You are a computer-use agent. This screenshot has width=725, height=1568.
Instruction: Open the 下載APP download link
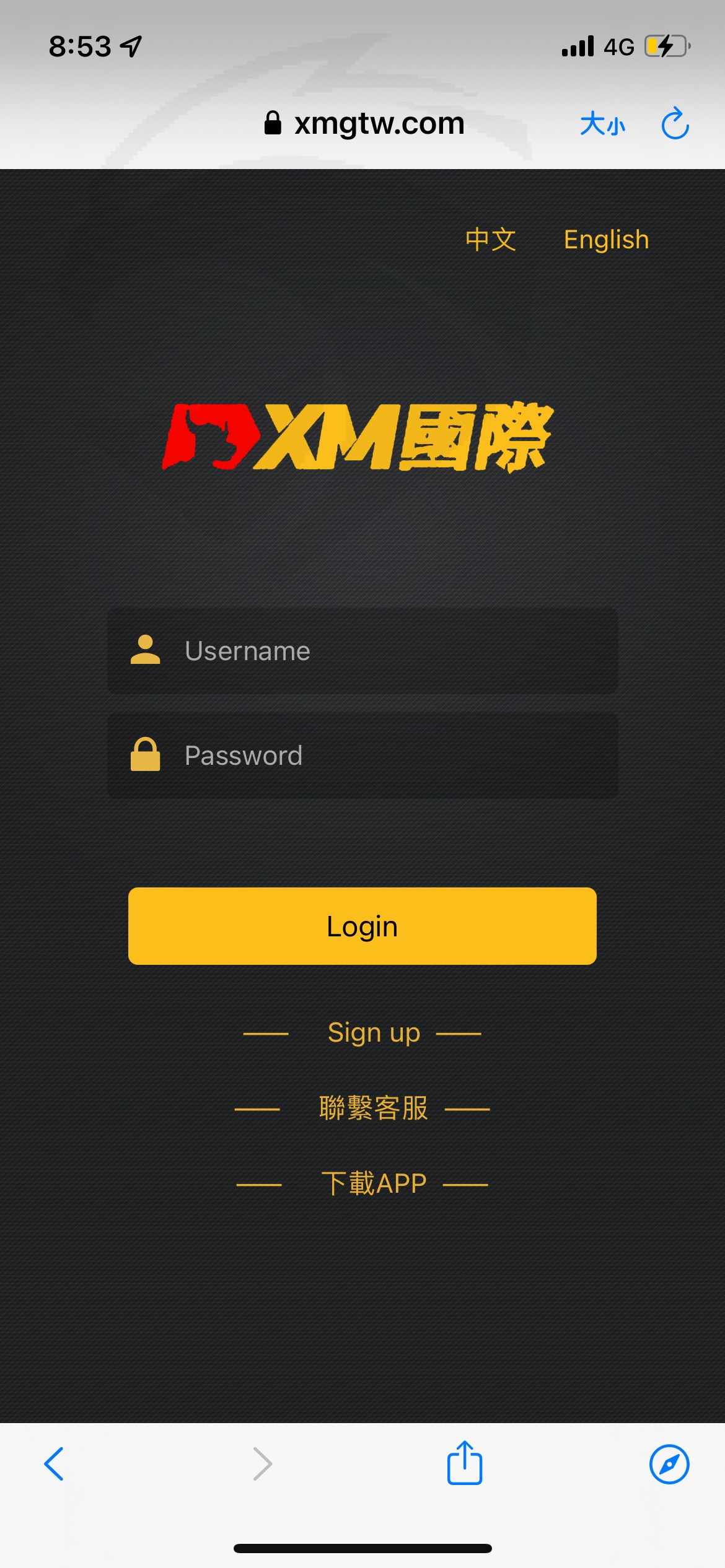coord(374,1183)
